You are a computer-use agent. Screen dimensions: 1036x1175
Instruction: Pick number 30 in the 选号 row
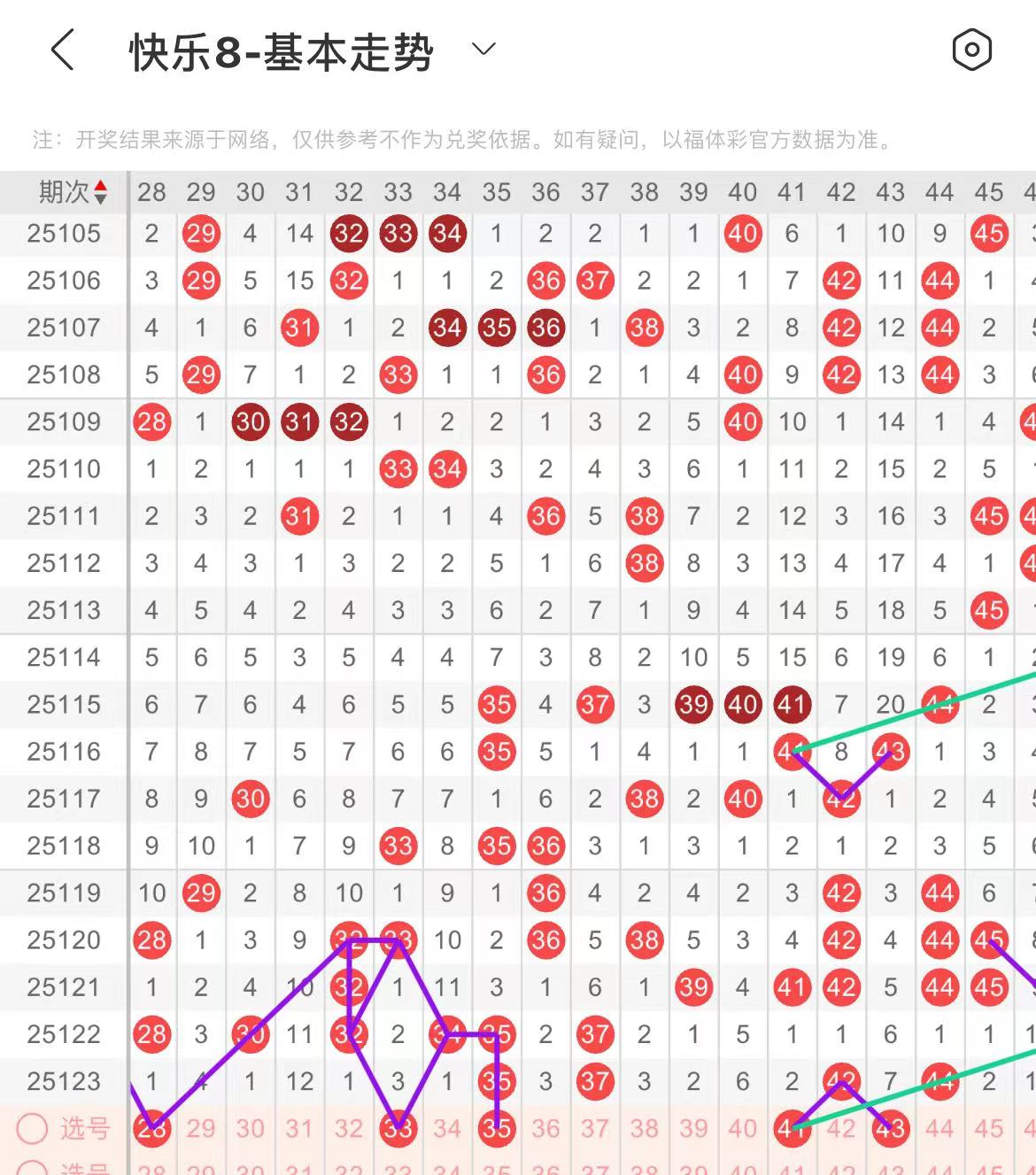coord(251,1129)
